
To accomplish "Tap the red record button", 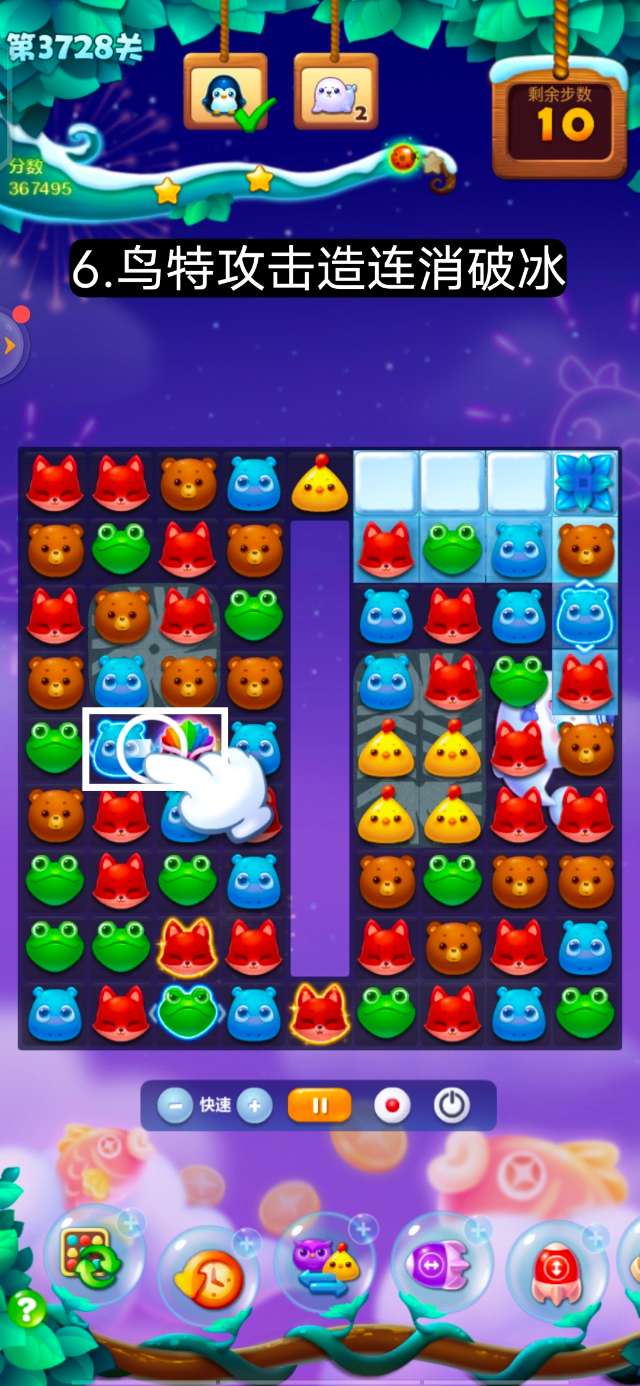I will click(x=392, y=1106).
